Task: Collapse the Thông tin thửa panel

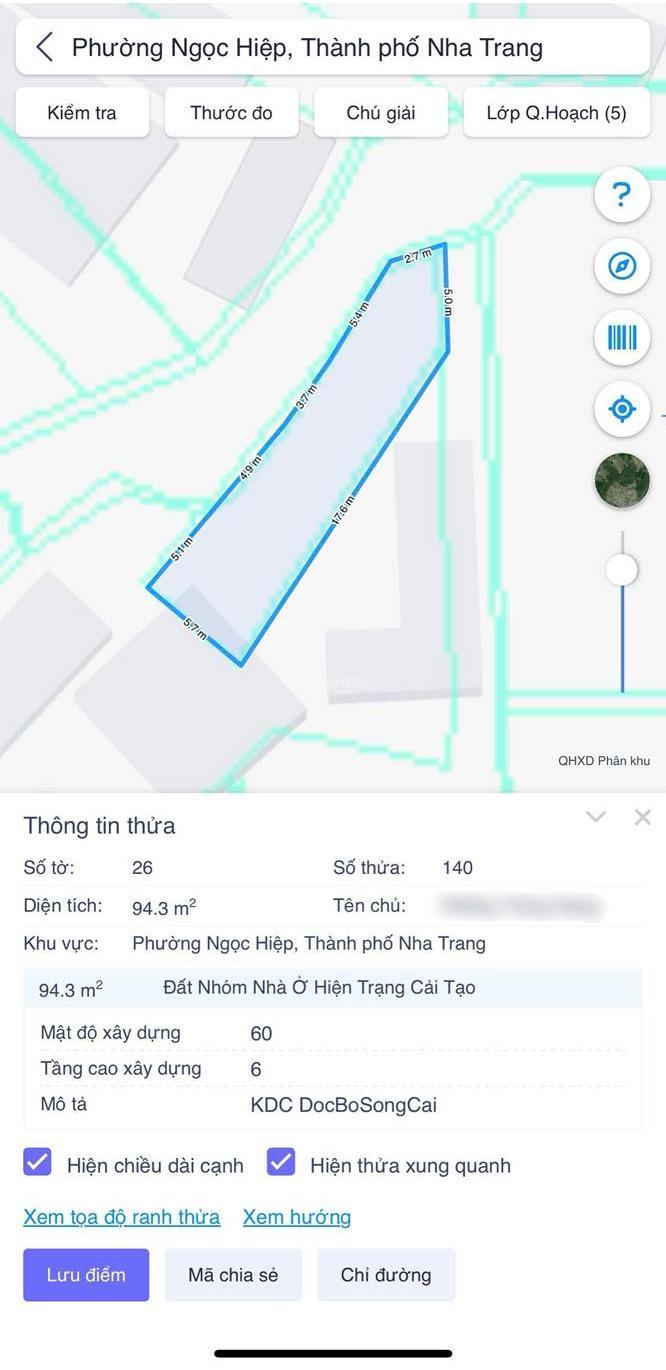Action: pyautogui.click(x=596, y=817)
